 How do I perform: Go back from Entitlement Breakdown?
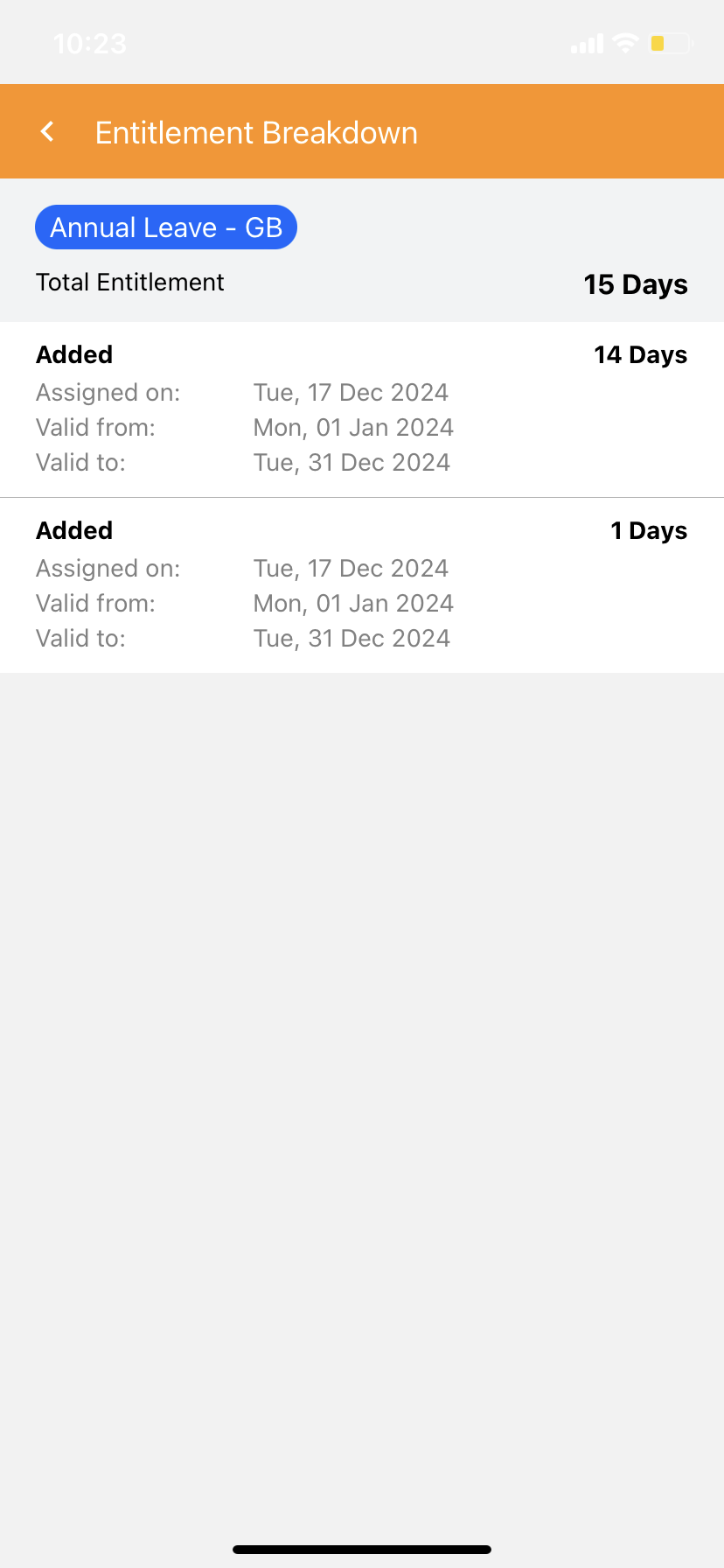point(47,132)
